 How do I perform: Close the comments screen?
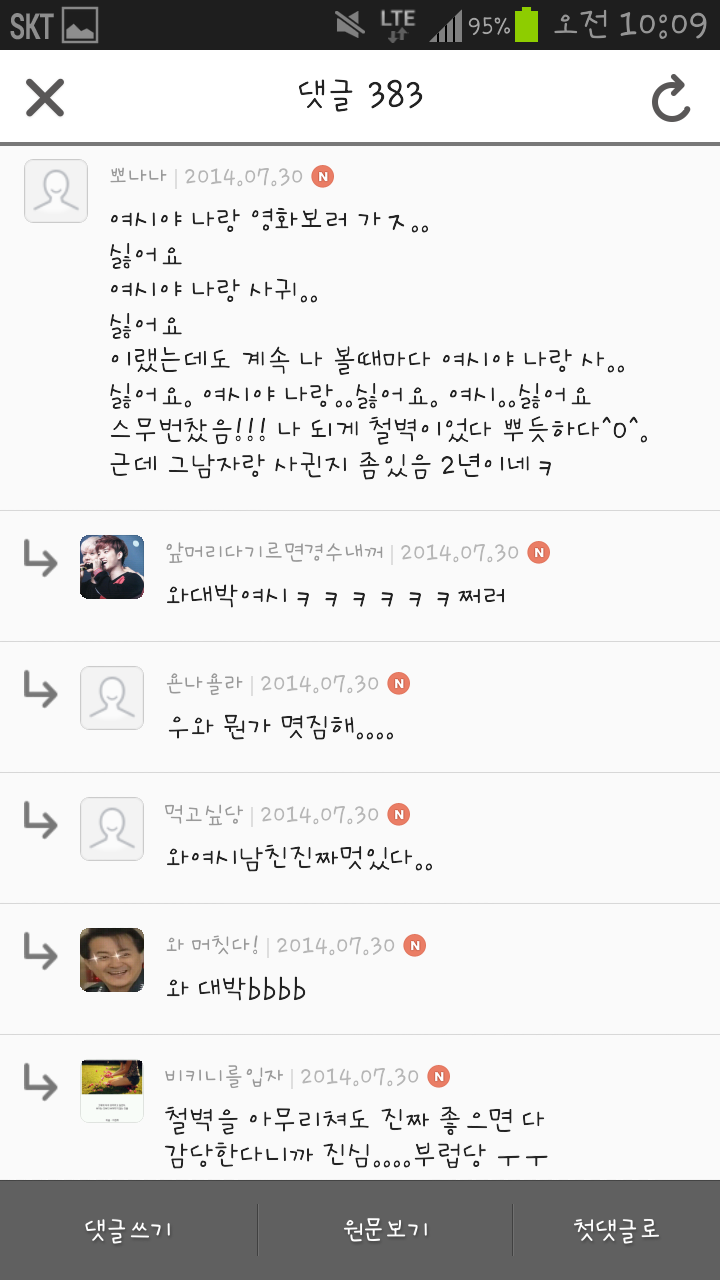(45, 97)
